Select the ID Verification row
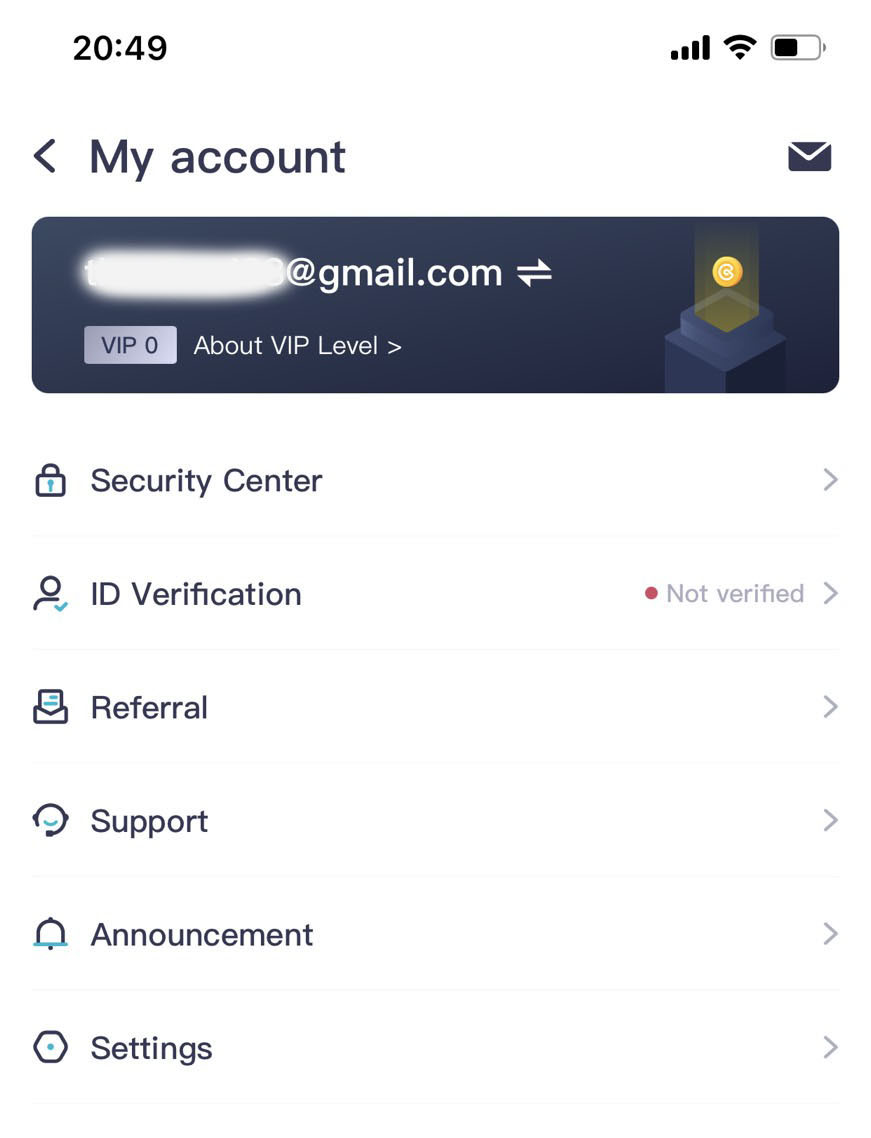The height and width of the screenshot is (1138, 871). click(x=196, y=593)
